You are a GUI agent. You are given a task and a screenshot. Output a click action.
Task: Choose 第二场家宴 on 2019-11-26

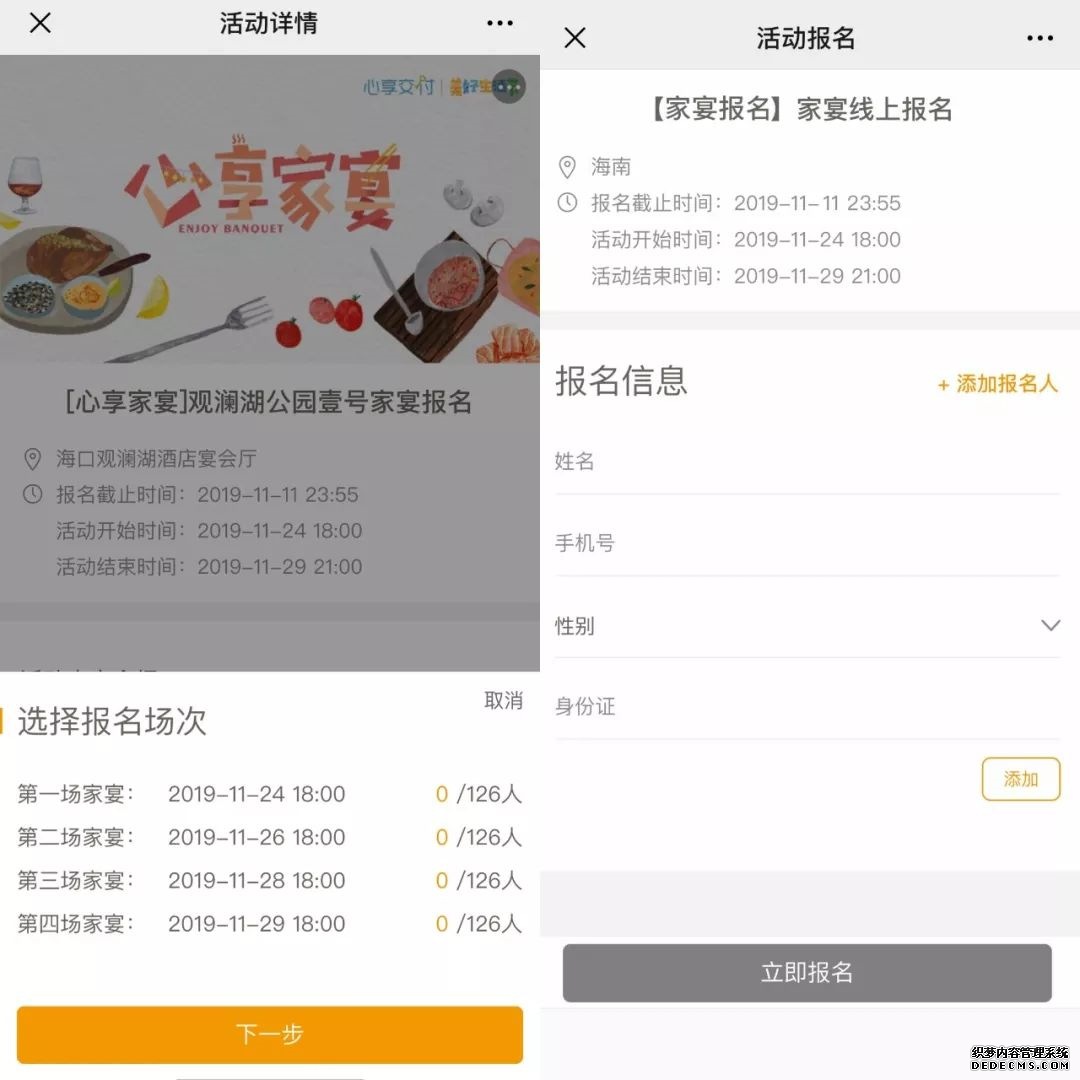click(269, 837)
